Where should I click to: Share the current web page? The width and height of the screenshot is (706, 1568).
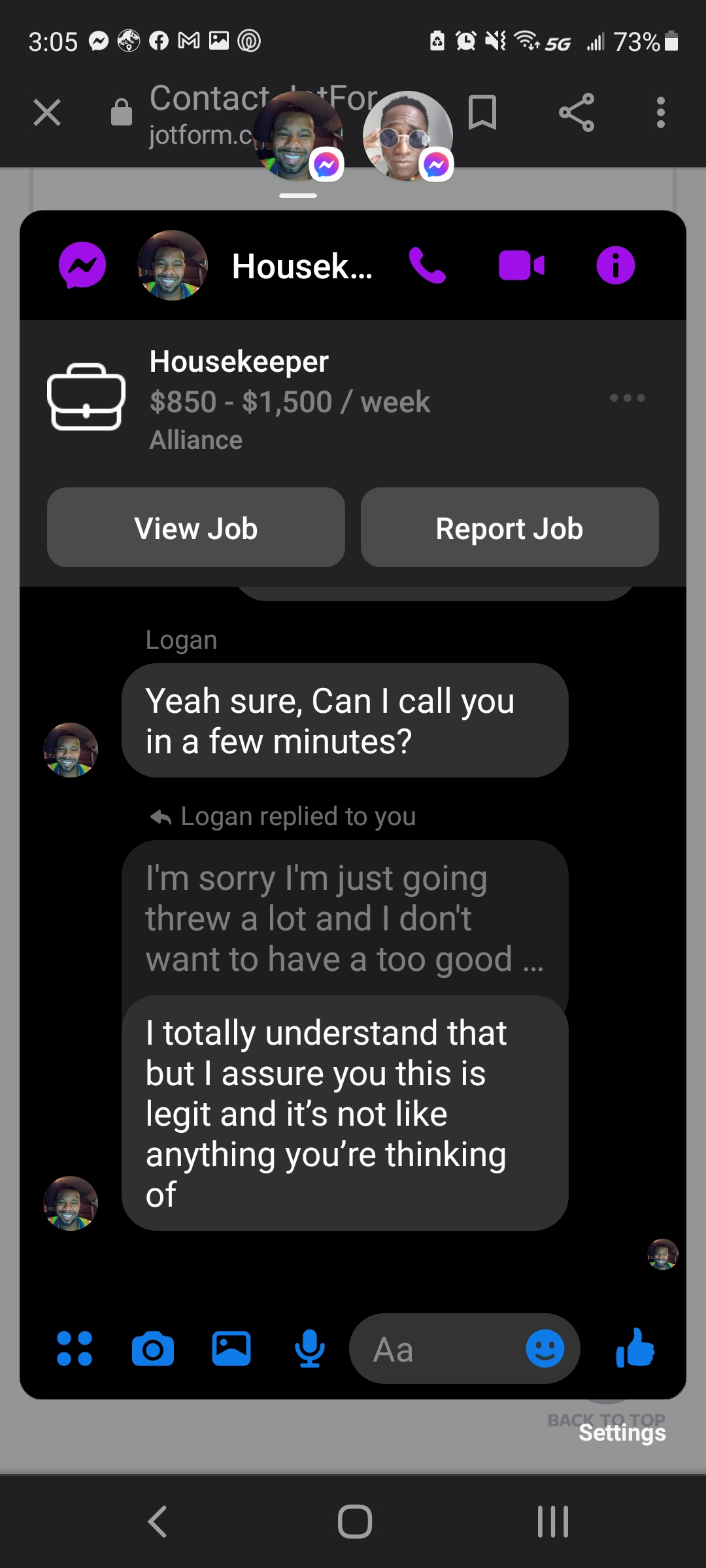577,112
